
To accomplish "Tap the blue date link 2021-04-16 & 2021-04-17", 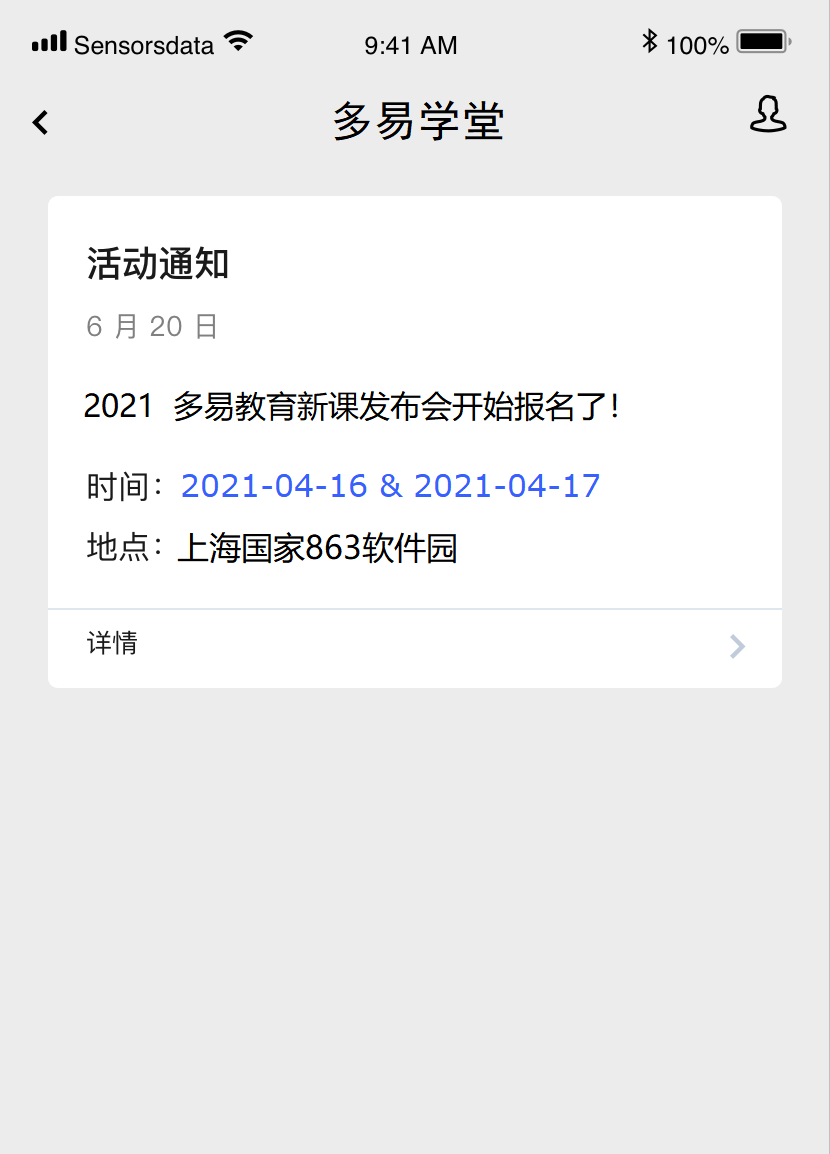I will click(390, 486).
